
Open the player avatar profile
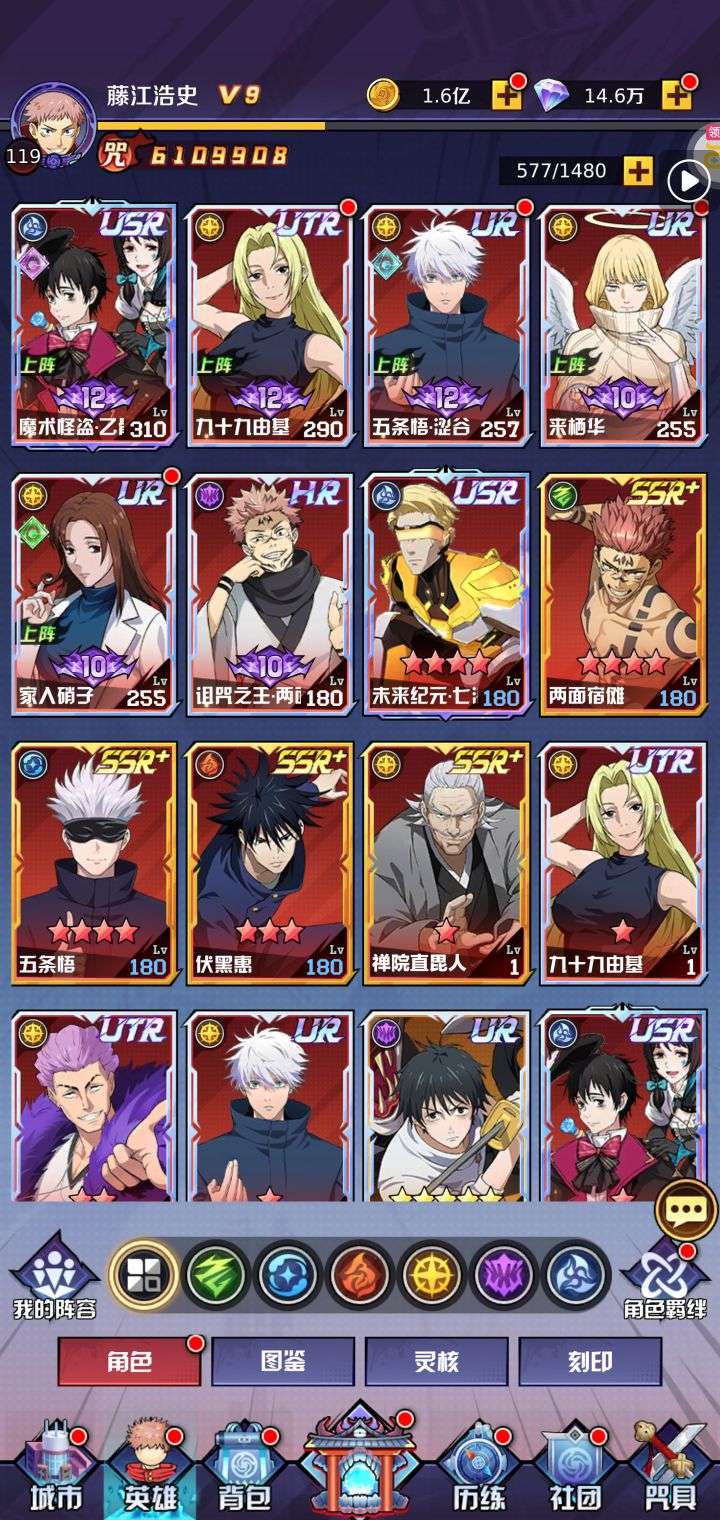click(53, 127)
